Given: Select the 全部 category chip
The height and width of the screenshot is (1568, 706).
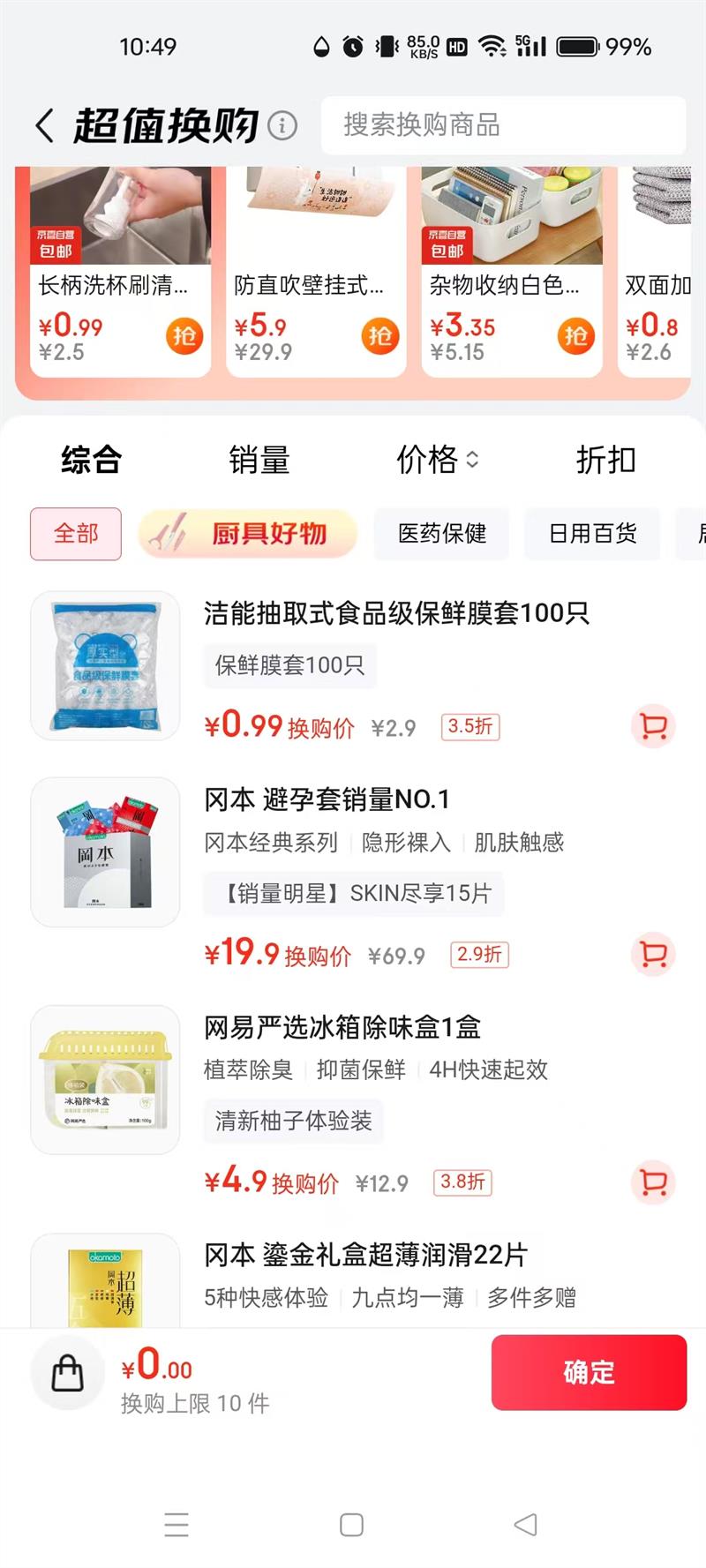Looking at the screenshot, I should pos(76,534).
